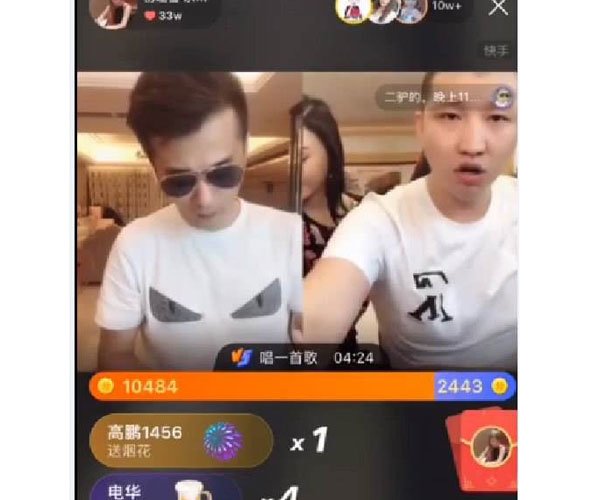The image size is (600, 500).
Task: Close the live stream
Action: click(497, 8)
